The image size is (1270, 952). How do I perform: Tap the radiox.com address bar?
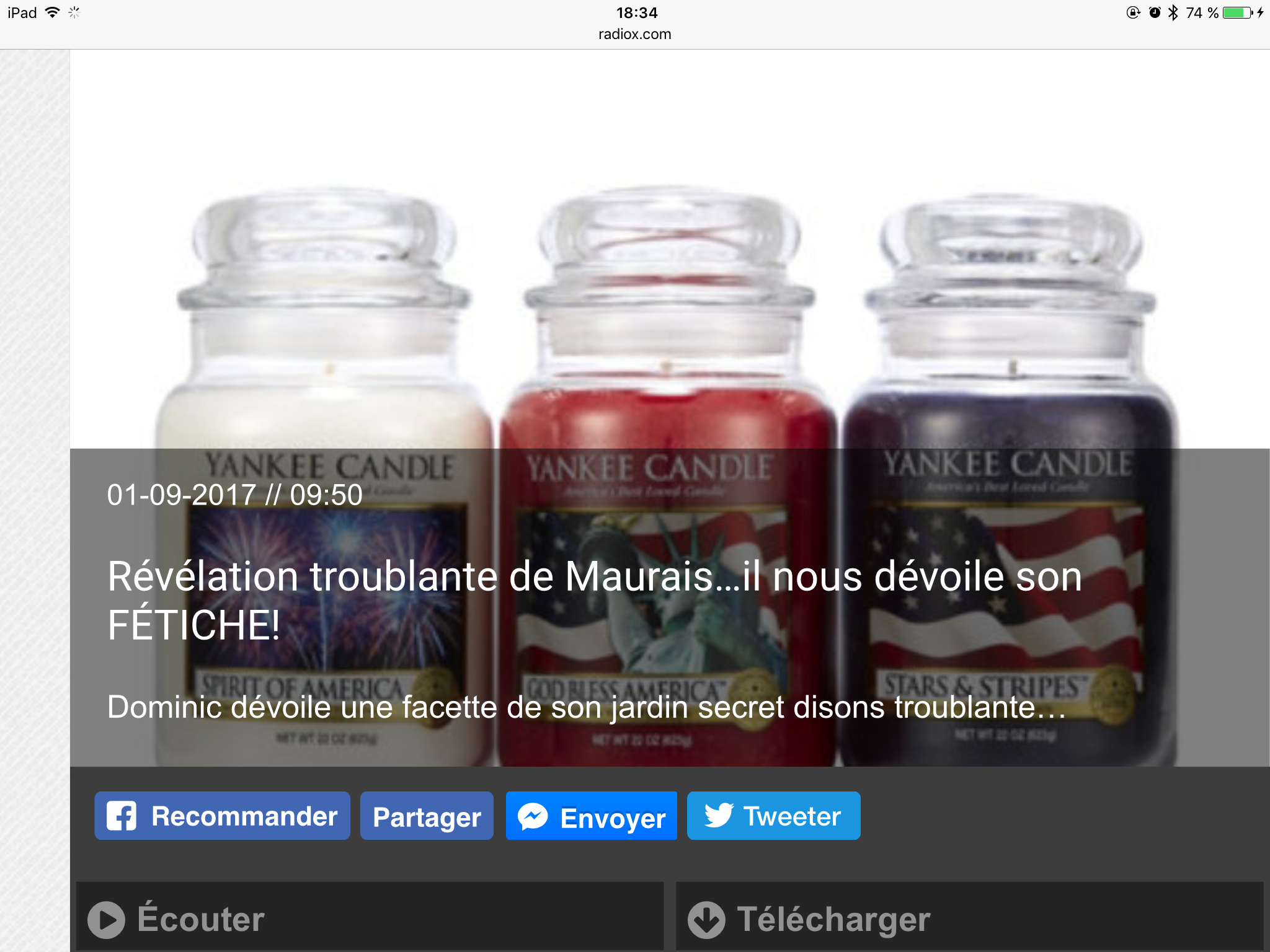pyautogui.click(x=634, y=34)
